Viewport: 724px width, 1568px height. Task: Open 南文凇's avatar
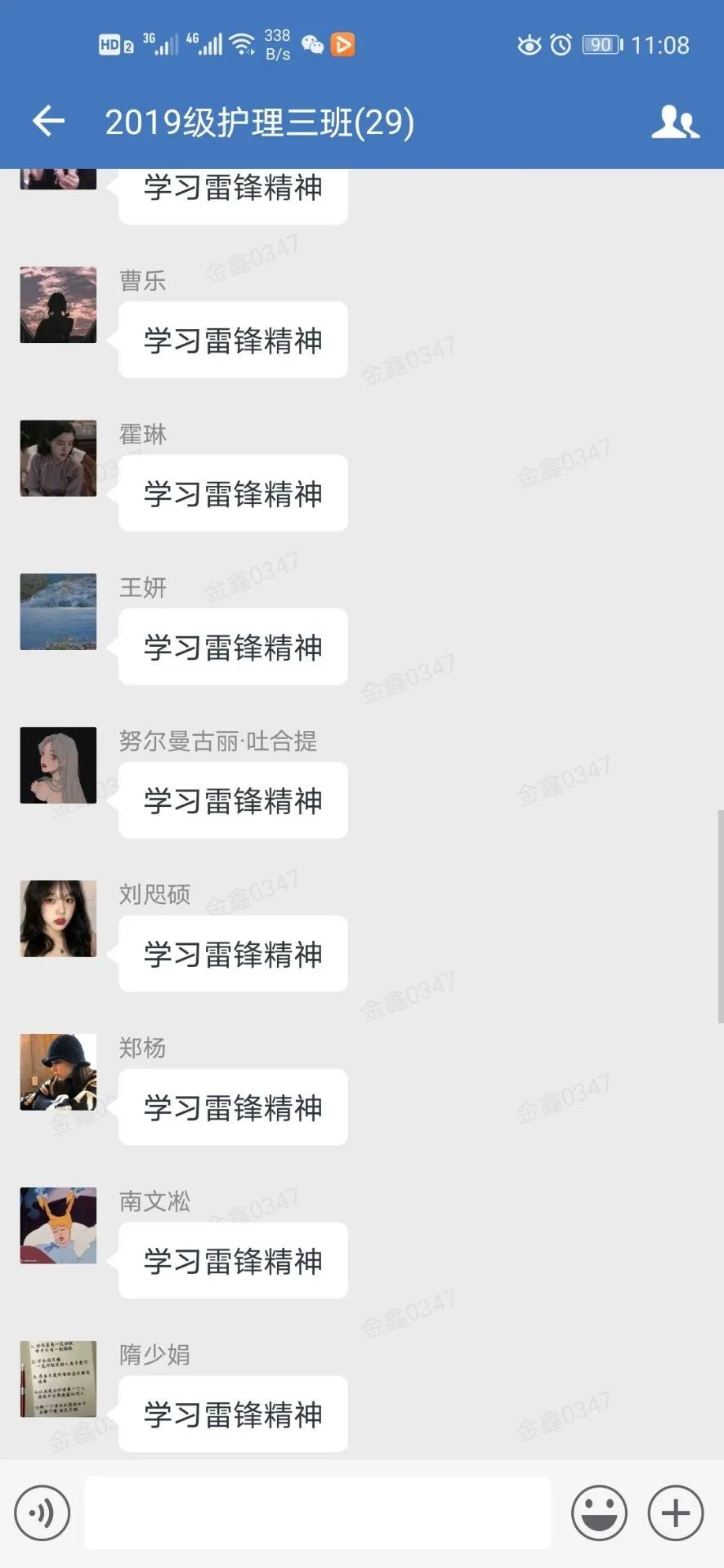pos(58,1226)
